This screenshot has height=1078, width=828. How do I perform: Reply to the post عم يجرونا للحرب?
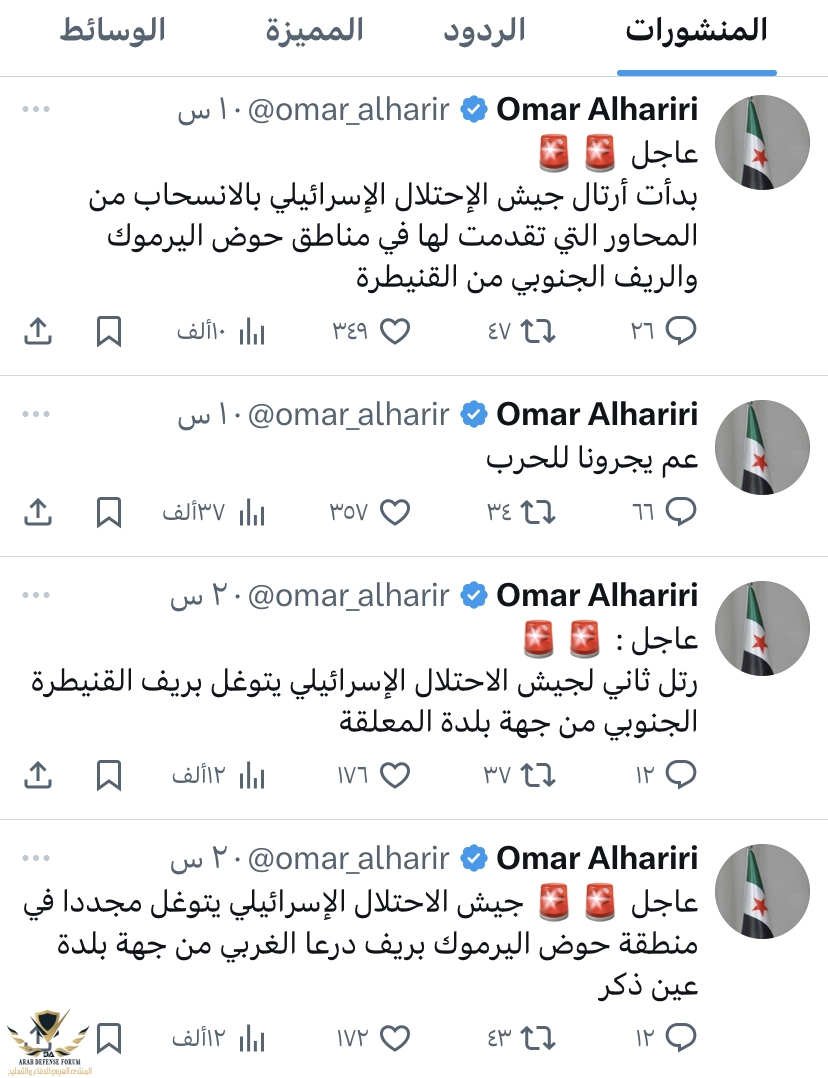pos(681,513)
